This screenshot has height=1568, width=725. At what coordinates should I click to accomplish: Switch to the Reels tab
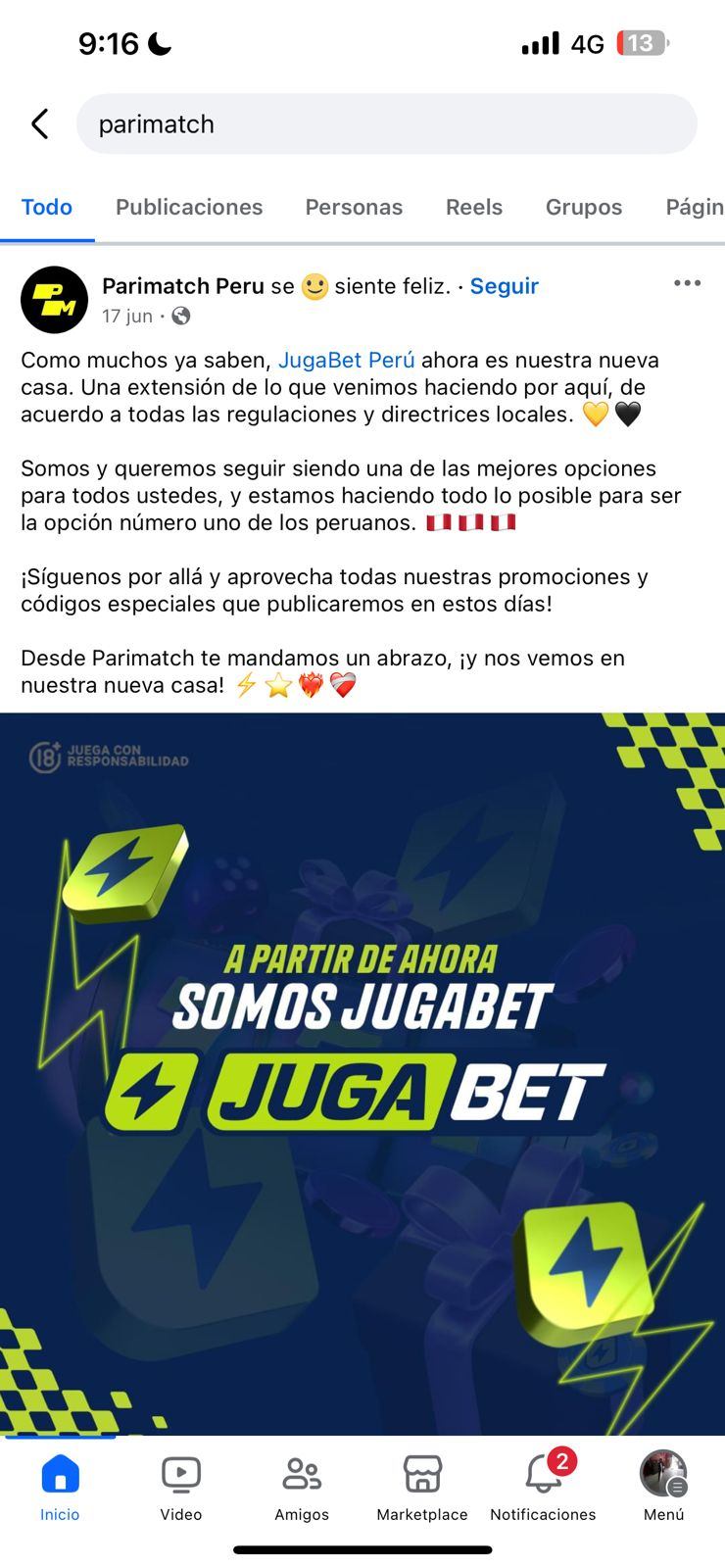(474, 207)
